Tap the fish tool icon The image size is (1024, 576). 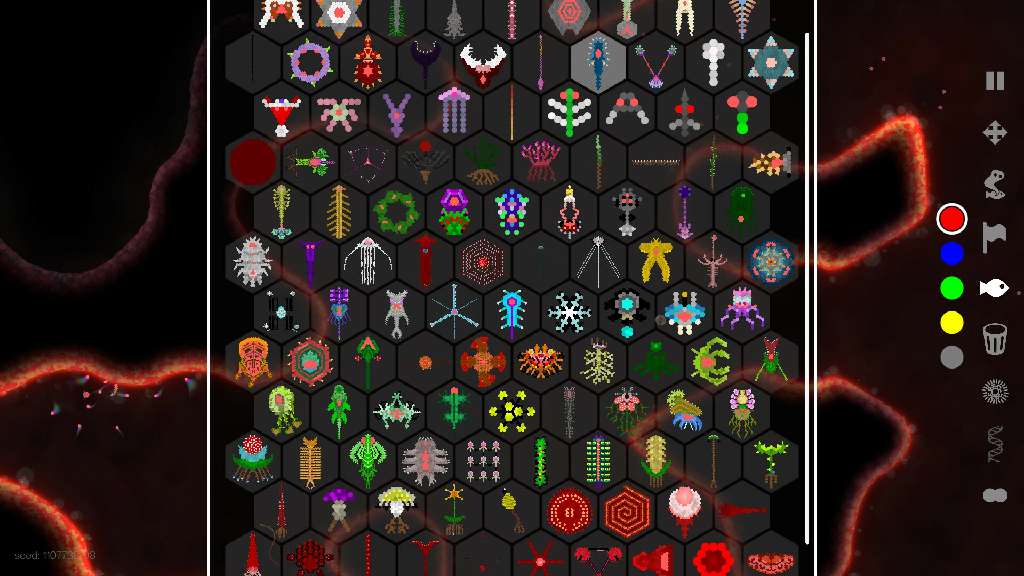click(x=995, y=289)
